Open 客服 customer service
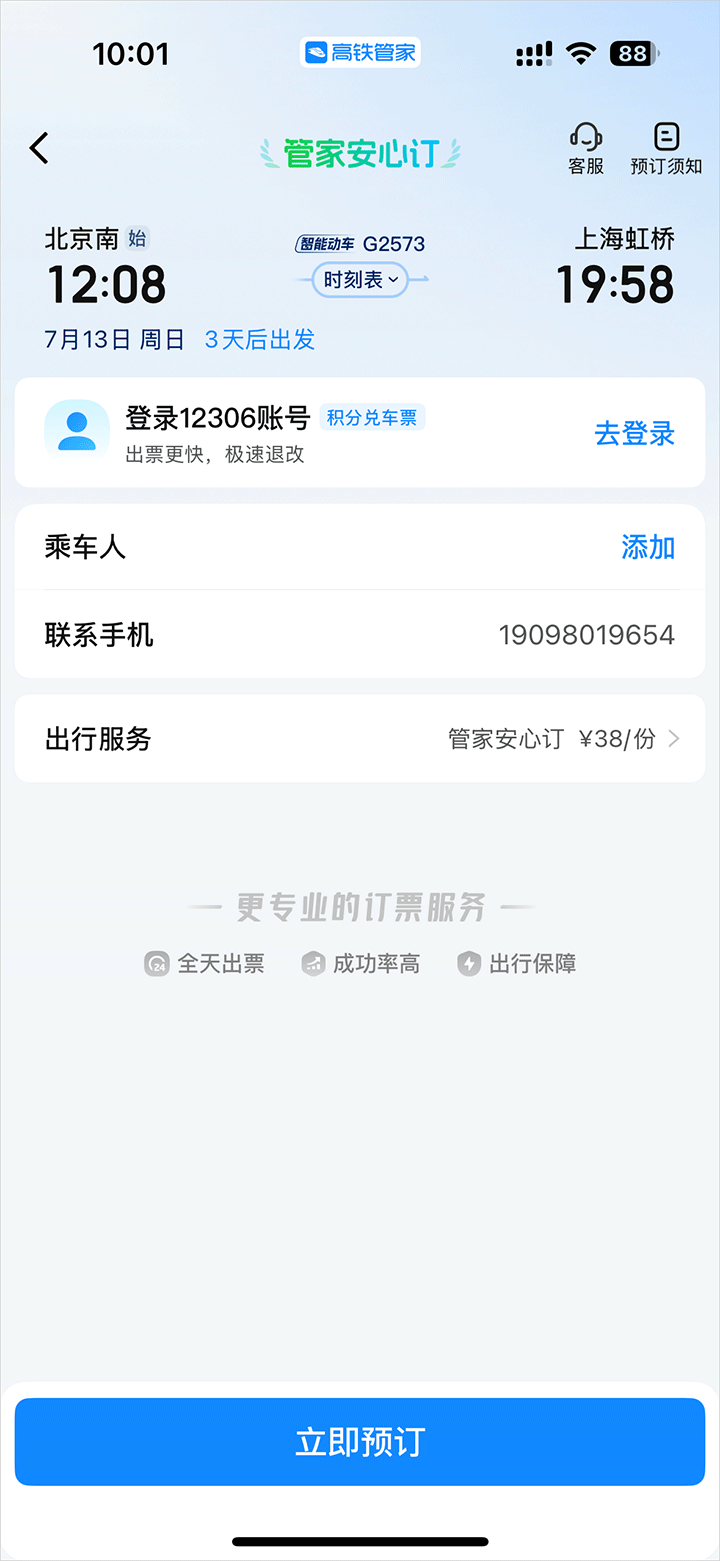 (x=586, y=149)
